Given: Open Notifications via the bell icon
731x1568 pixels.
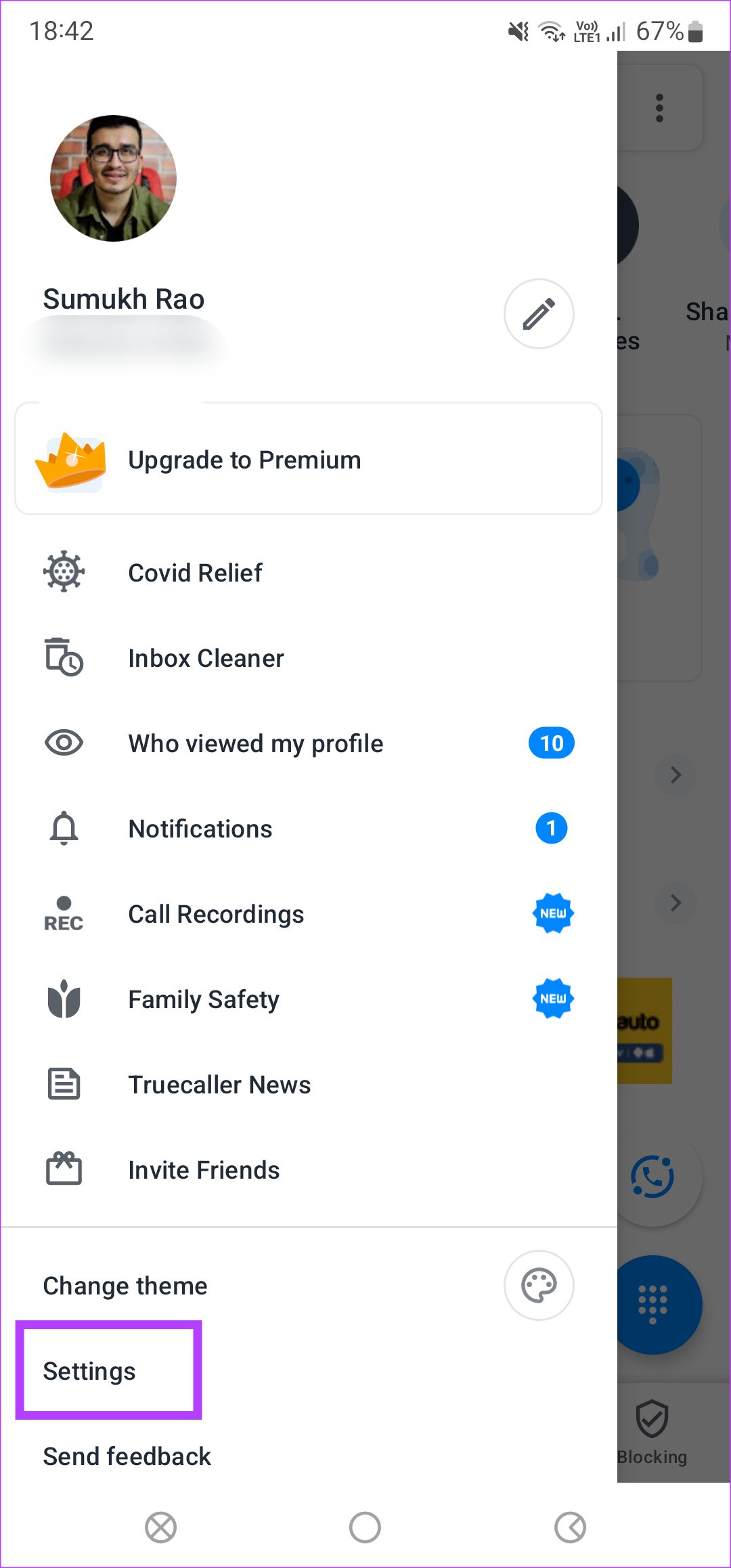Looking at the screenshot, I should [64, 828].
